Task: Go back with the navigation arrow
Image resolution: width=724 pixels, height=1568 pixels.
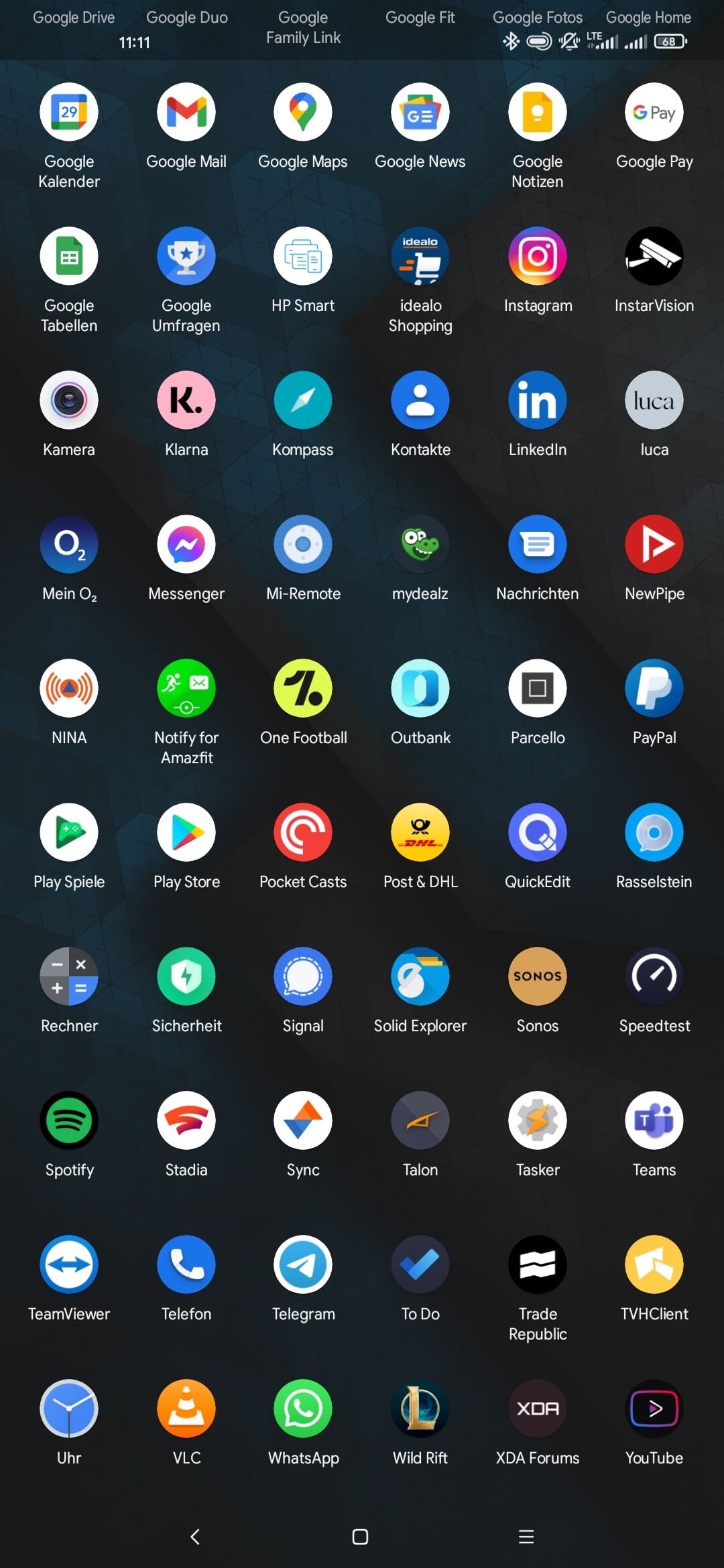Action: pos(195,1537)
